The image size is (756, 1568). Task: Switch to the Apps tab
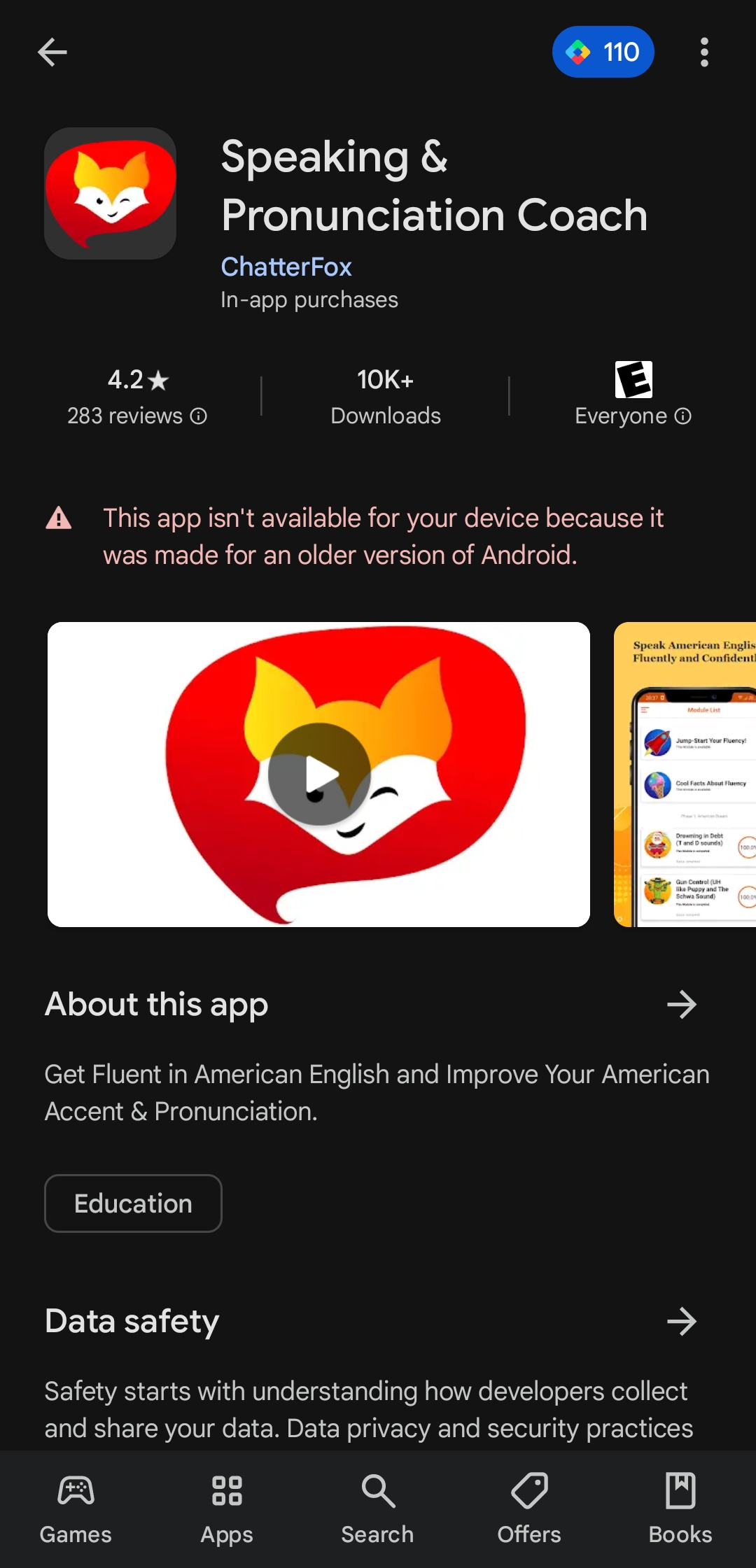coord(227,1508)
